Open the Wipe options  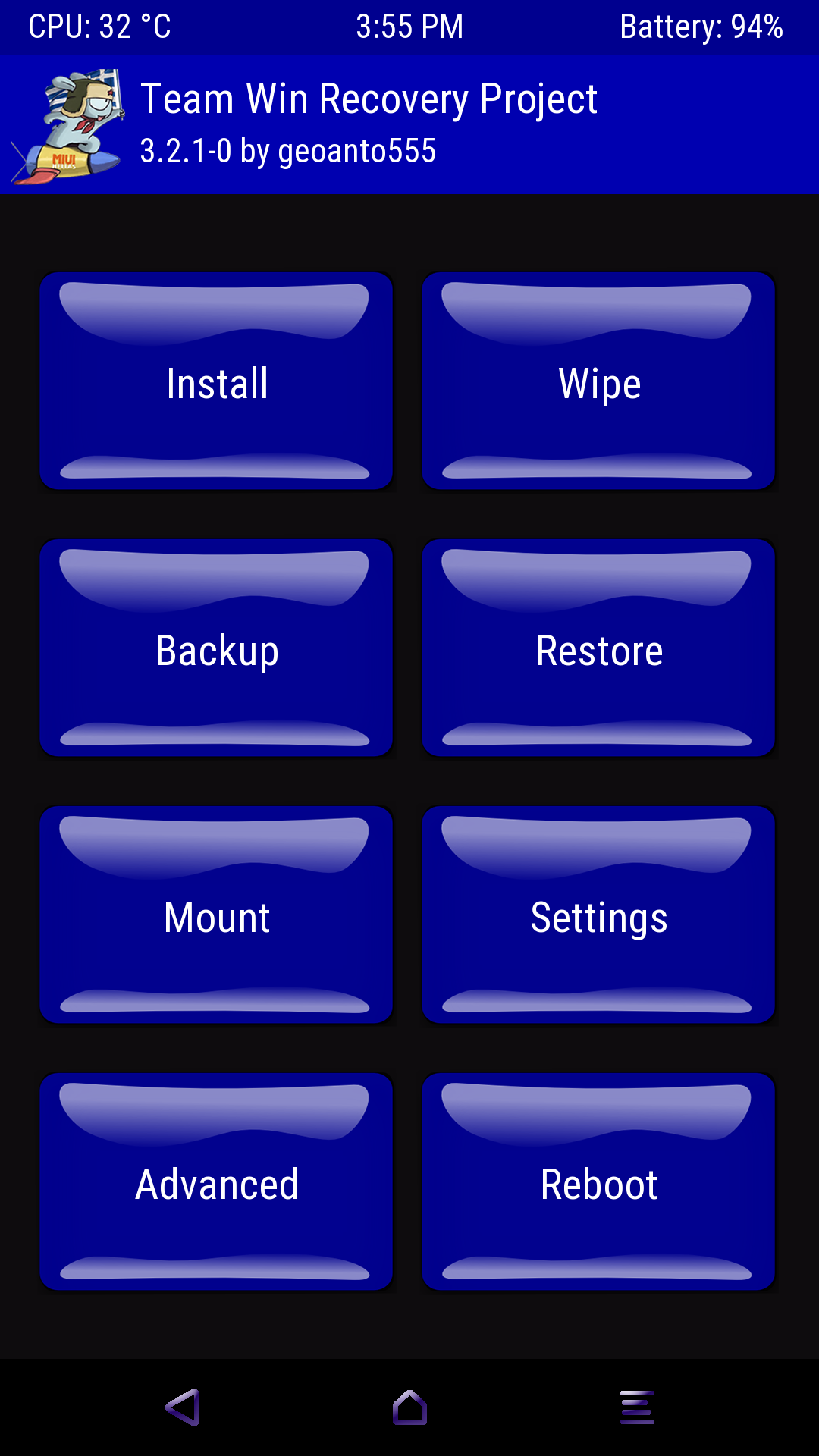599,381
